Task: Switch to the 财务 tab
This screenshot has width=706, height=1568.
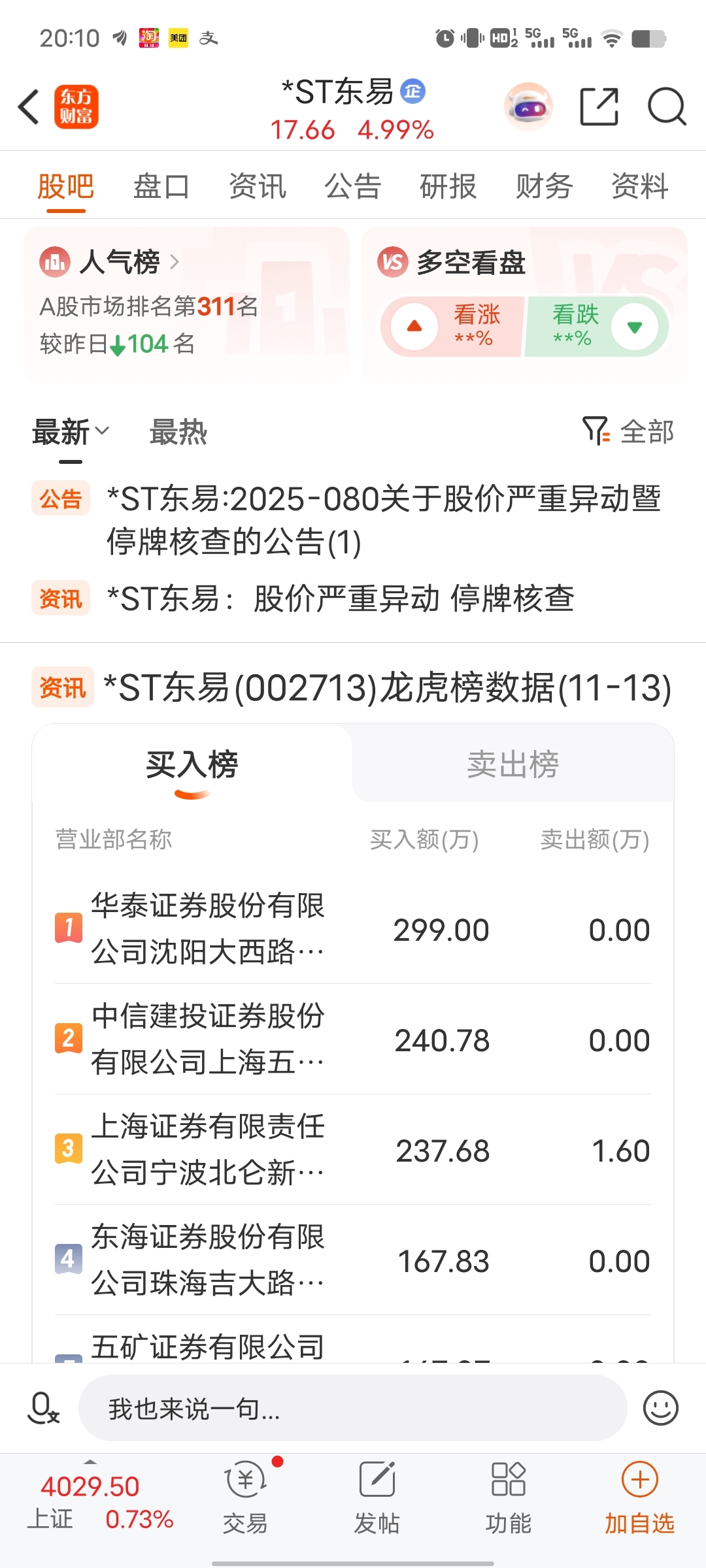Action: pos(544,186)
